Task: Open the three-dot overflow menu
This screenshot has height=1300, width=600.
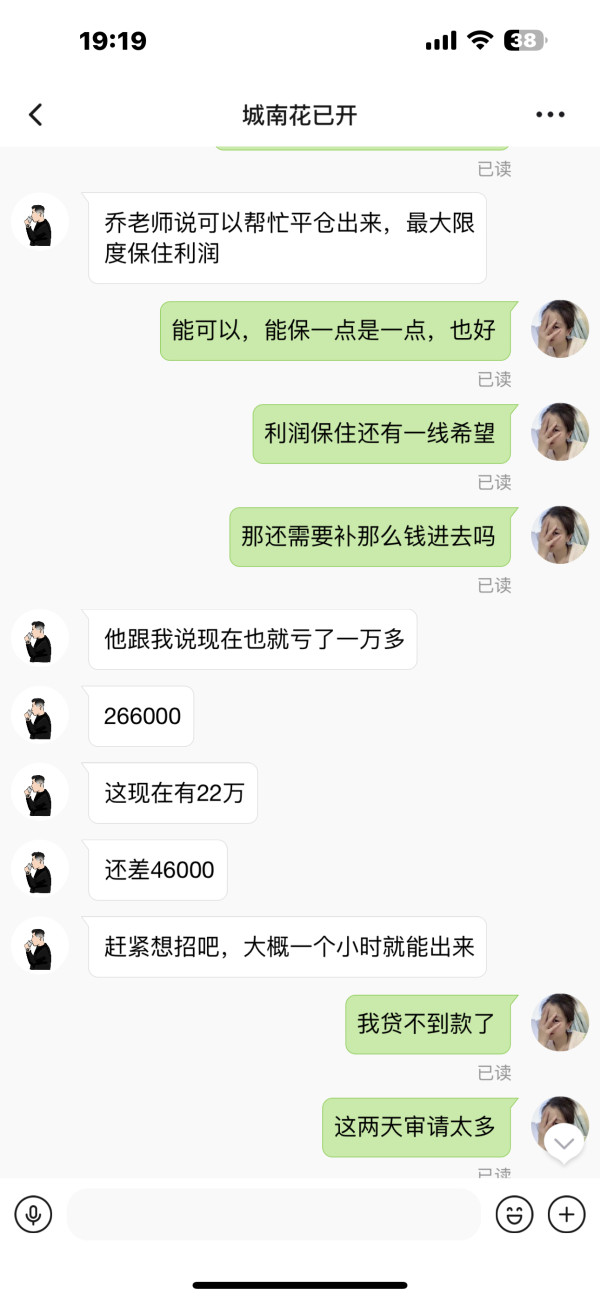Action: pos(550,115)
